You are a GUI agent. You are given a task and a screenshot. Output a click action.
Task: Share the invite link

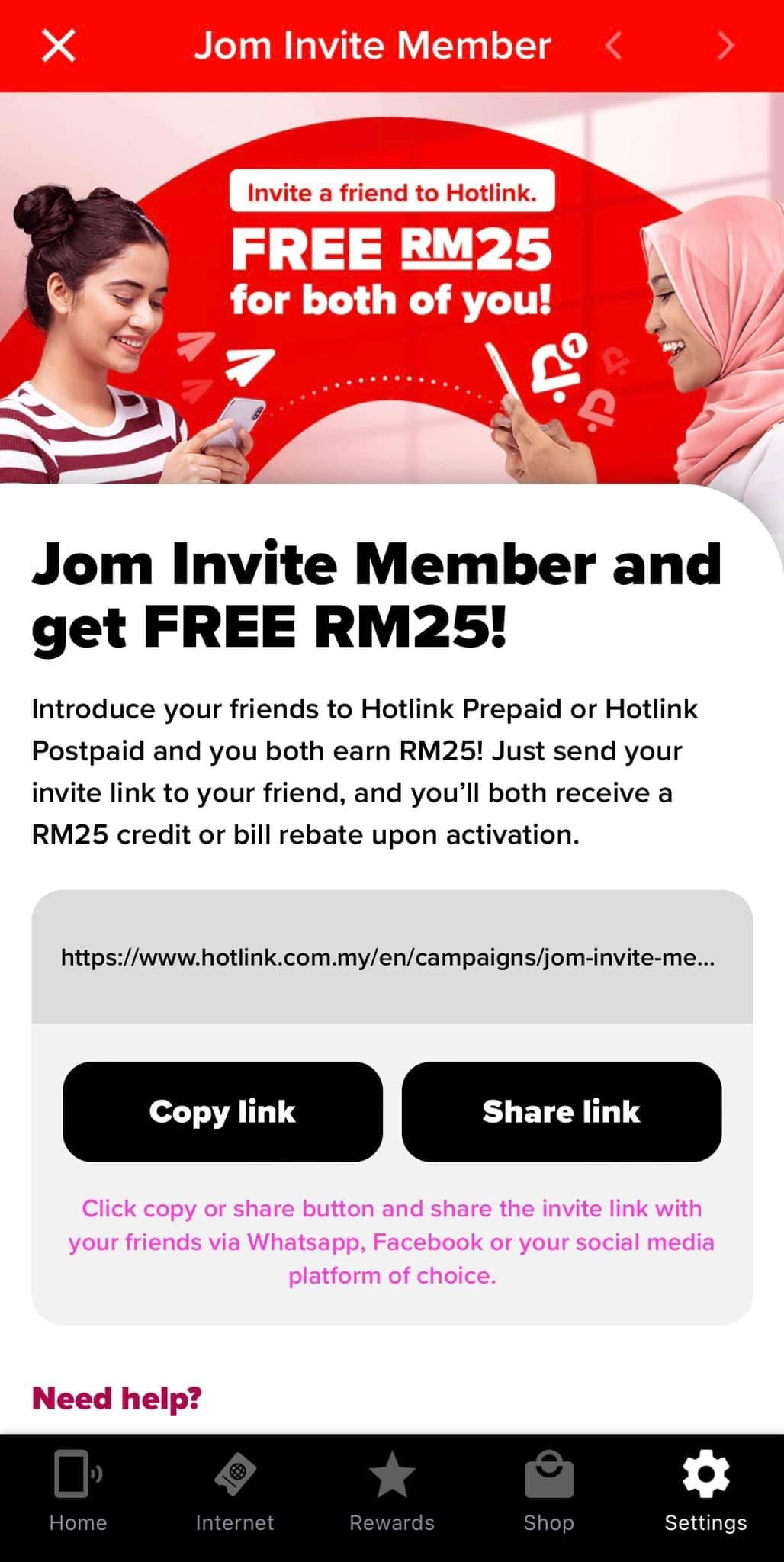(561, 1111)
